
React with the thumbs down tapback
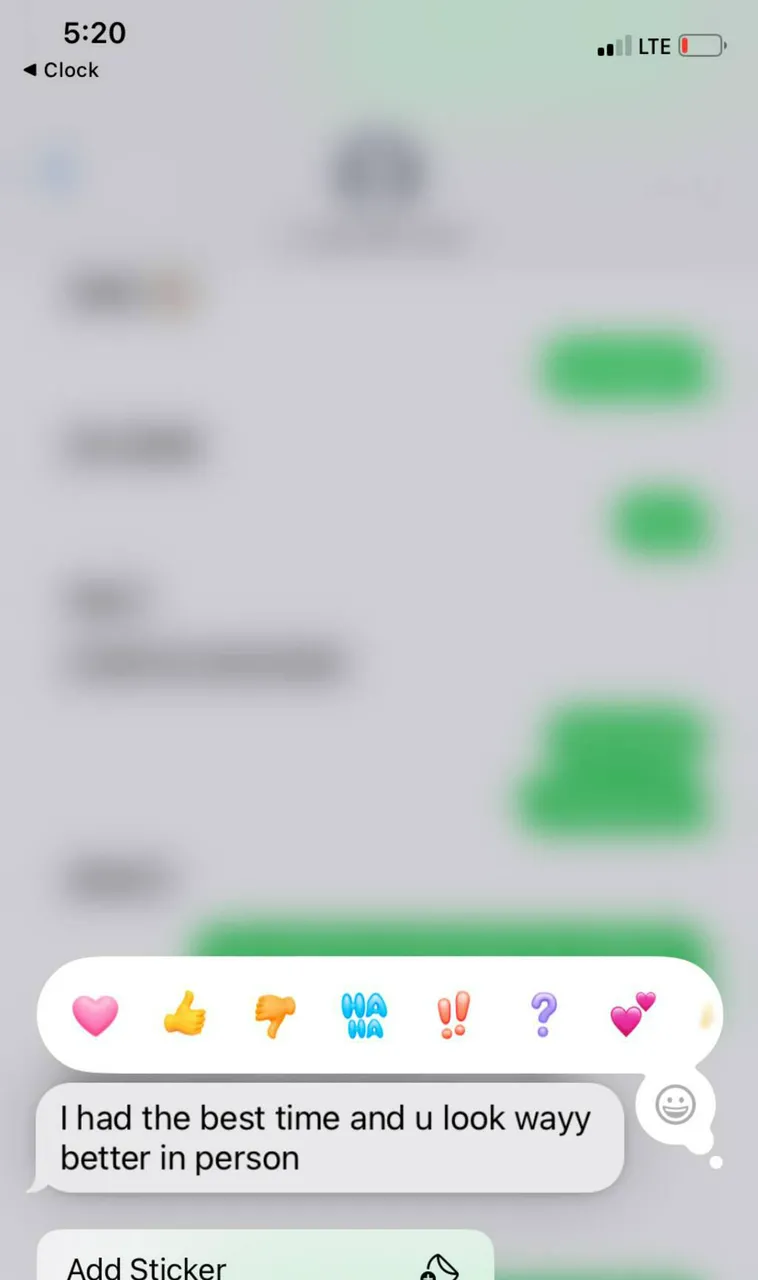[274, 1017]
